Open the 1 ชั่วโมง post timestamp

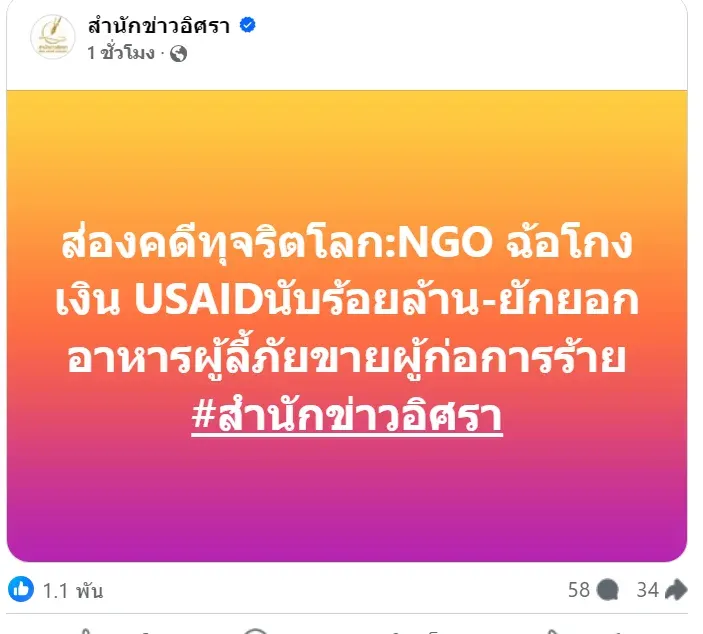120,53
